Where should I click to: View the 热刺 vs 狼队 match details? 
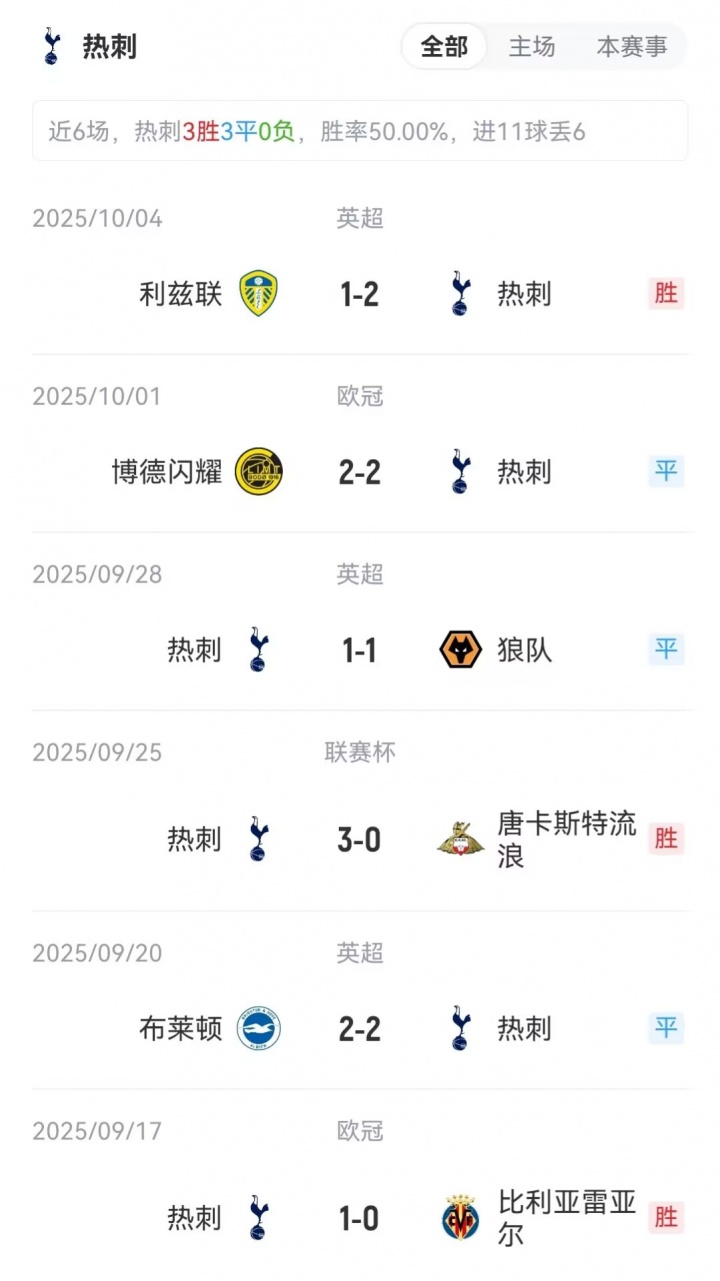(360, 651)
